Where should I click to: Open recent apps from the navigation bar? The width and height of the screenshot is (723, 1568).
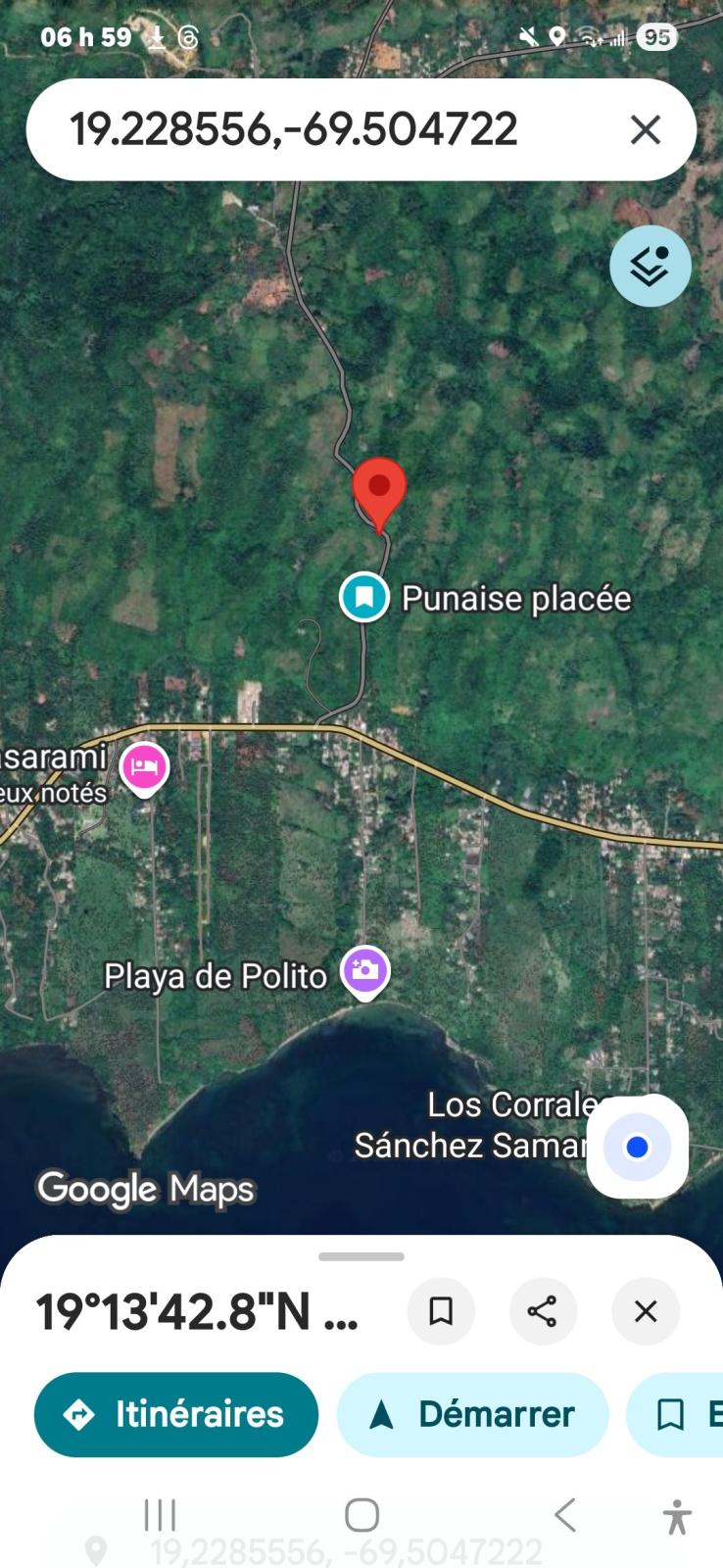tap(160, 1515)
